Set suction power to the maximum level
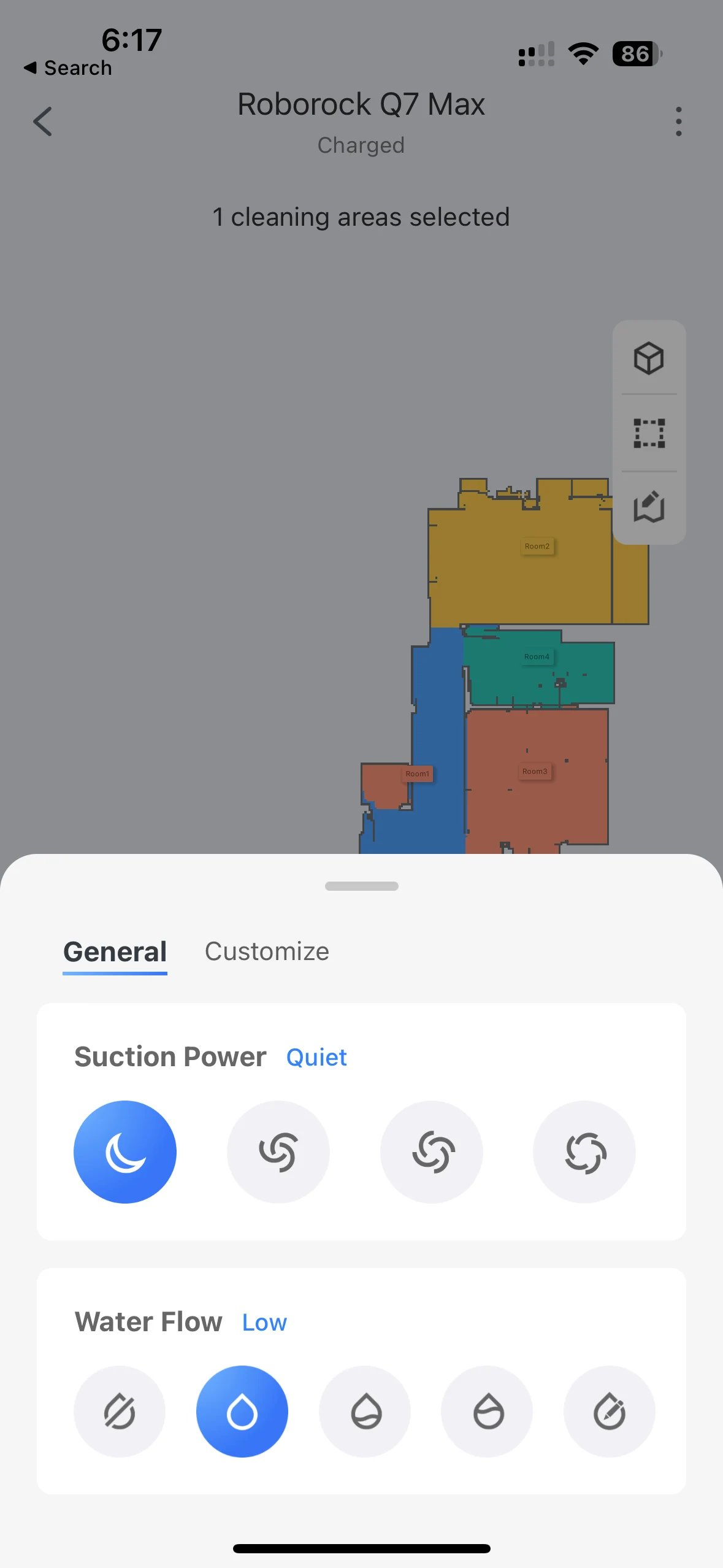The image size is (723, 1568). click(584, 1152)
